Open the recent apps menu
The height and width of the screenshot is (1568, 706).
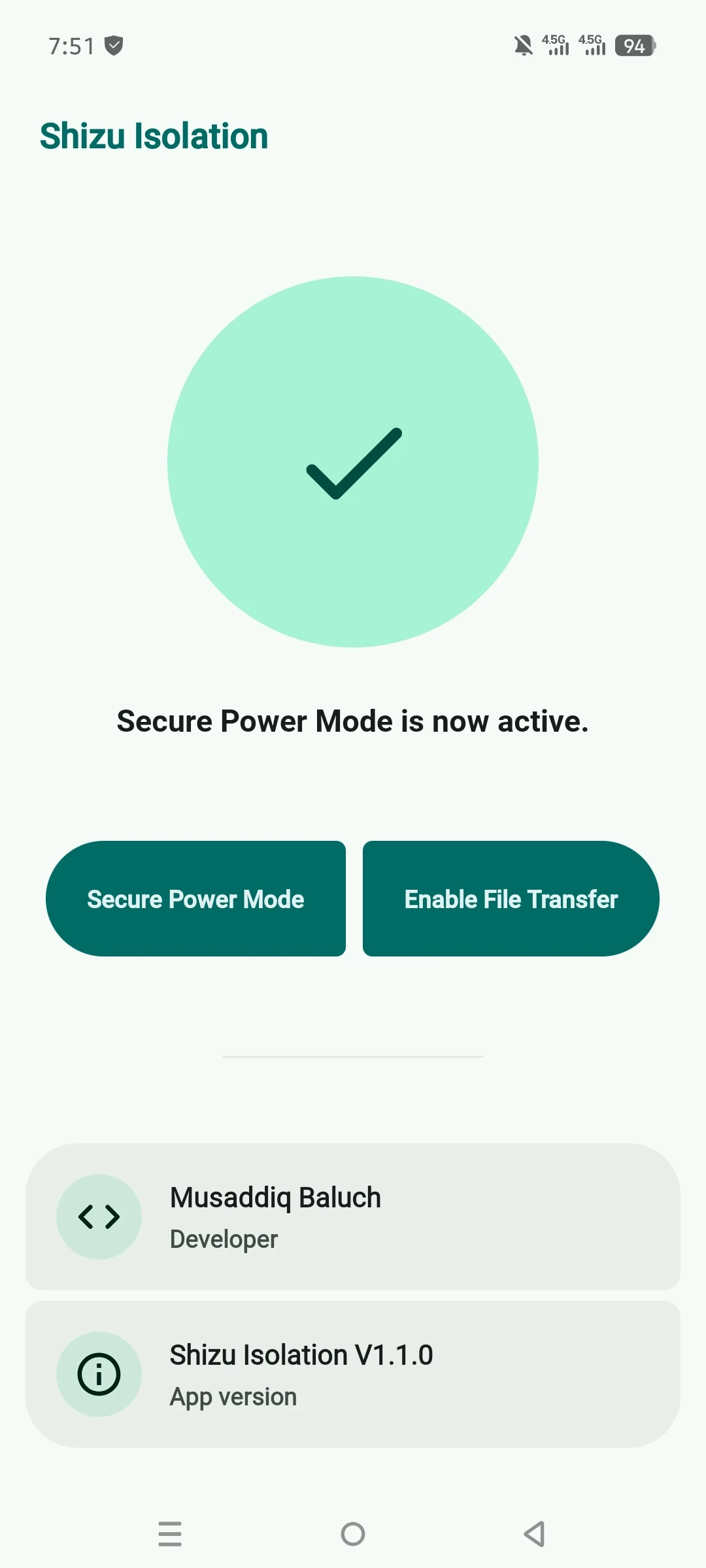coord(170,1533)
